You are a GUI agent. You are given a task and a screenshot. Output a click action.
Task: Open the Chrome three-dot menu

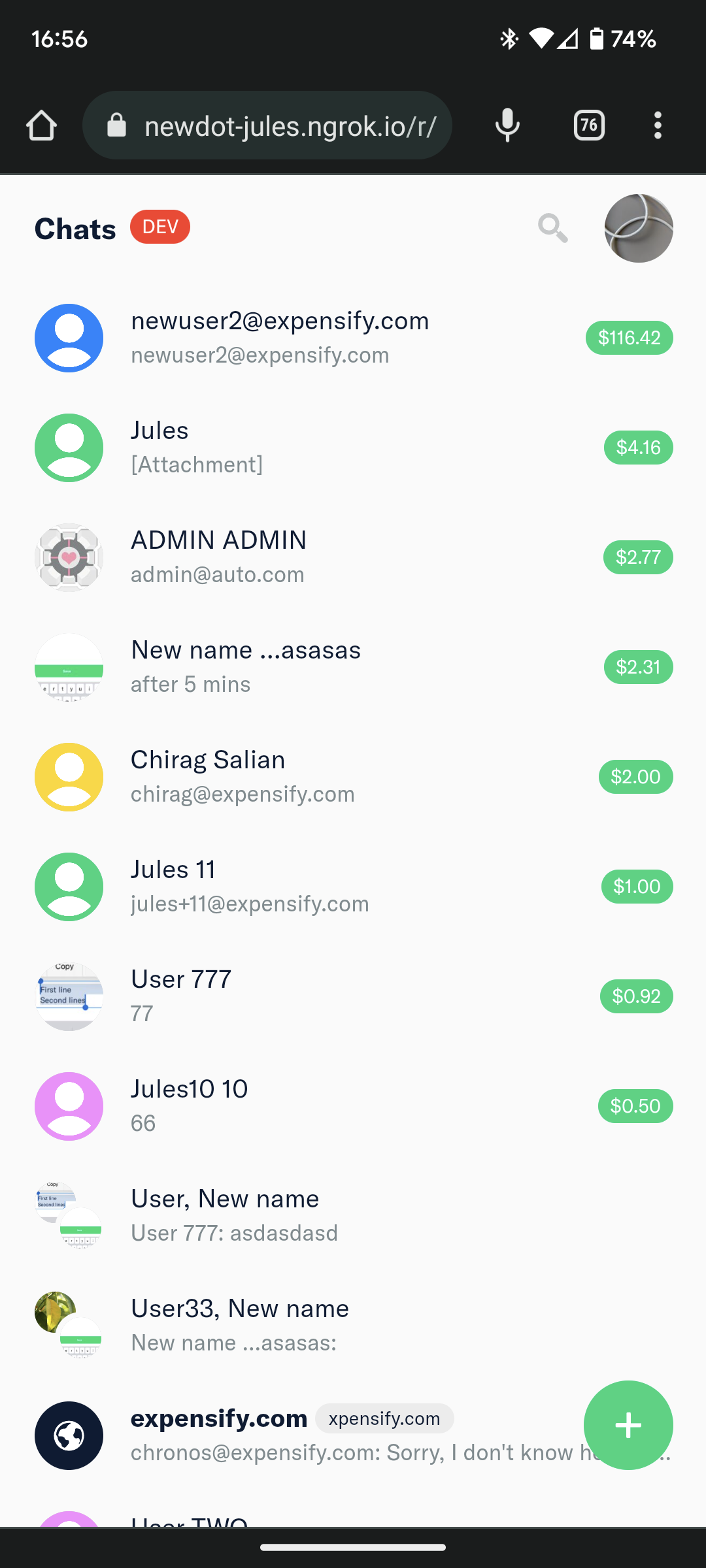(658, 125)
